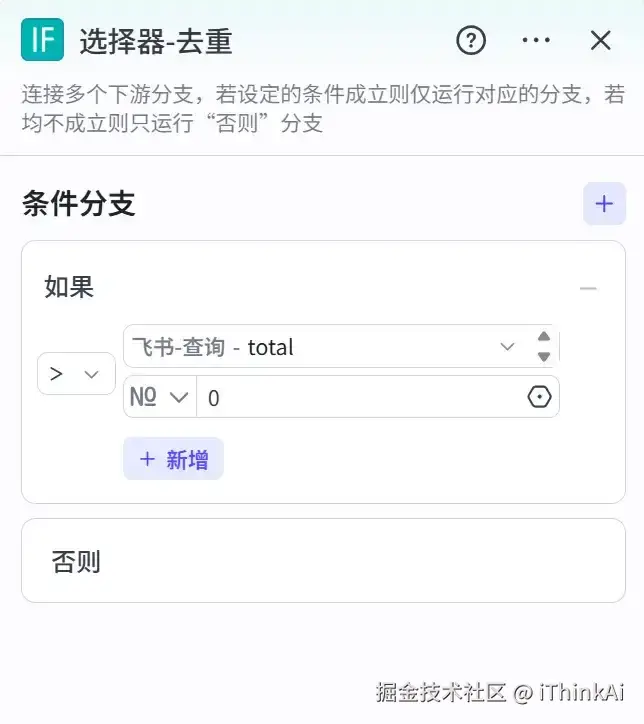Viewport: 644px width, 724px height.
Task: Open the three-dot more options menu
Action: [536, 40]
